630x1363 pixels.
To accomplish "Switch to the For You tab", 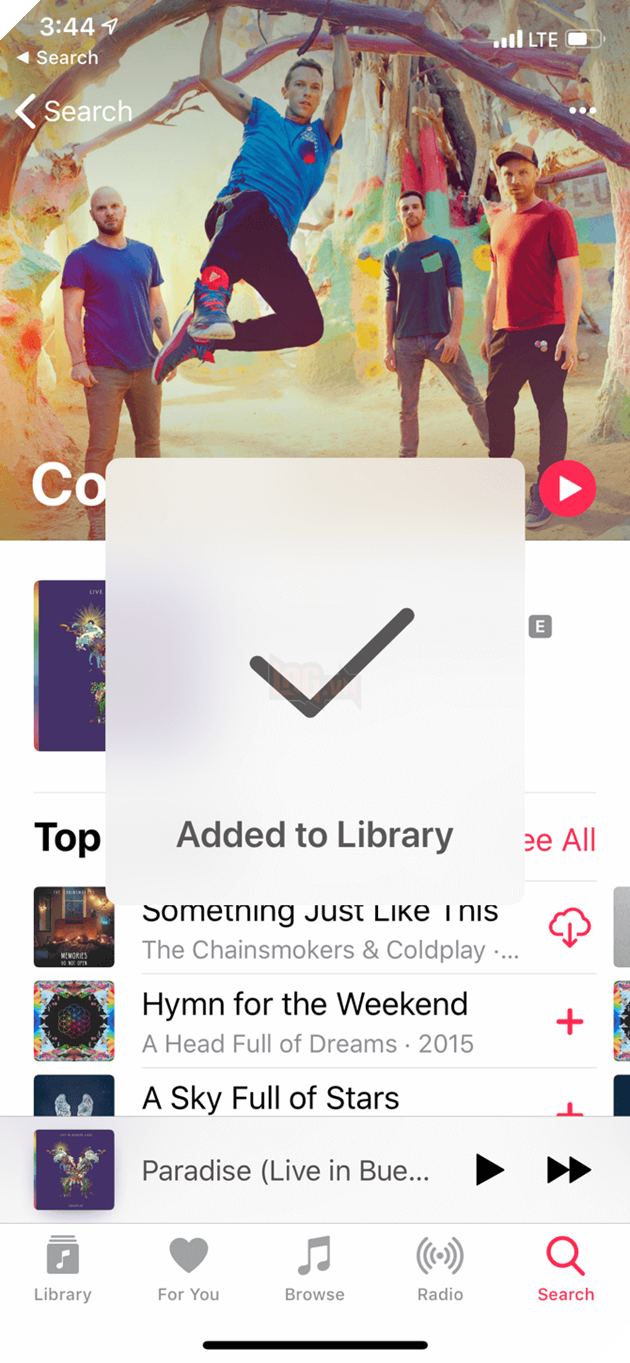I will click(x=188, y=1268).
